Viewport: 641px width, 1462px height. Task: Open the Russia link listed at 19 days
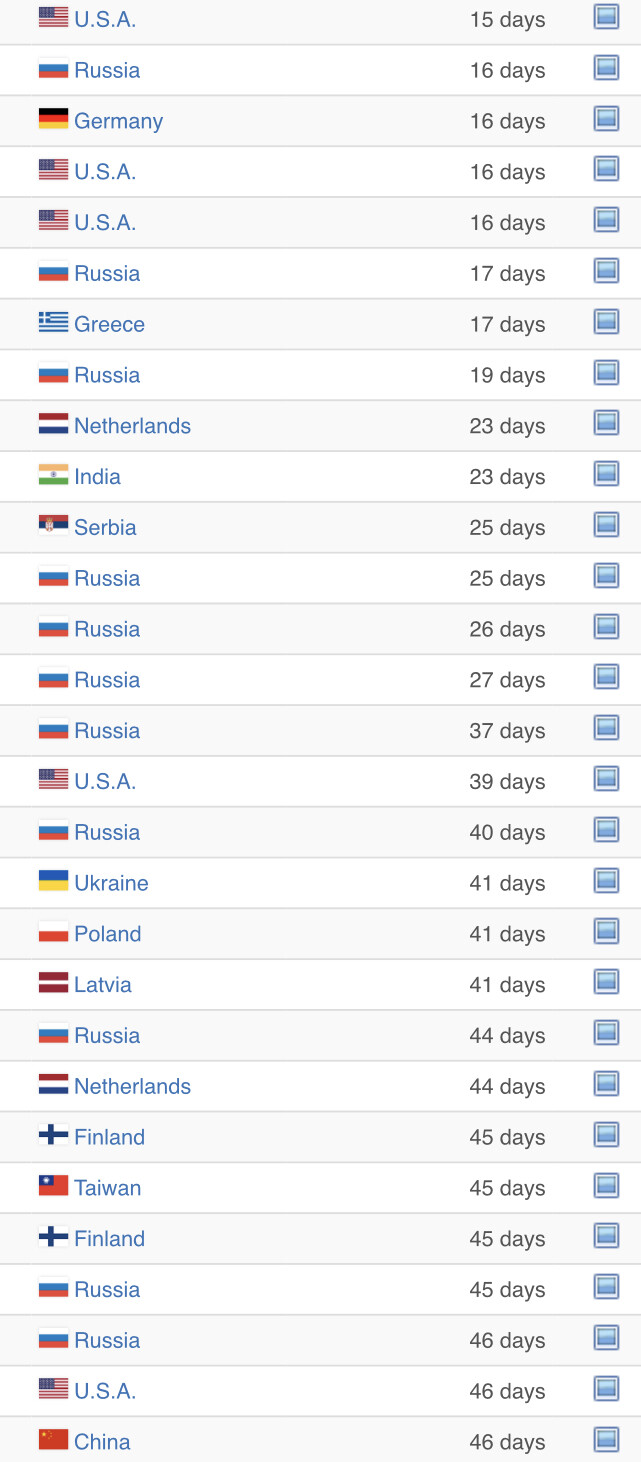point(107,375)
